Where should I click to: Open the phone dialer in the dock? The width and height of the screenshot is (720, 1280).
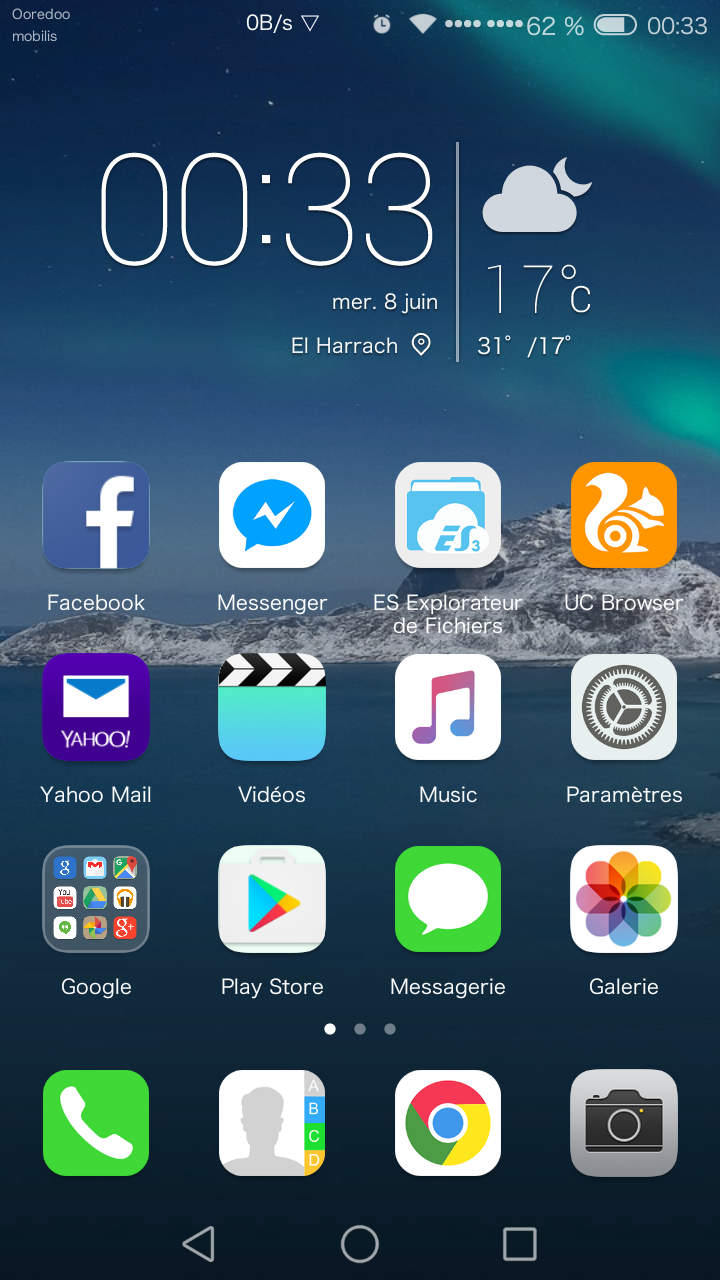(x=96, y=1123)
